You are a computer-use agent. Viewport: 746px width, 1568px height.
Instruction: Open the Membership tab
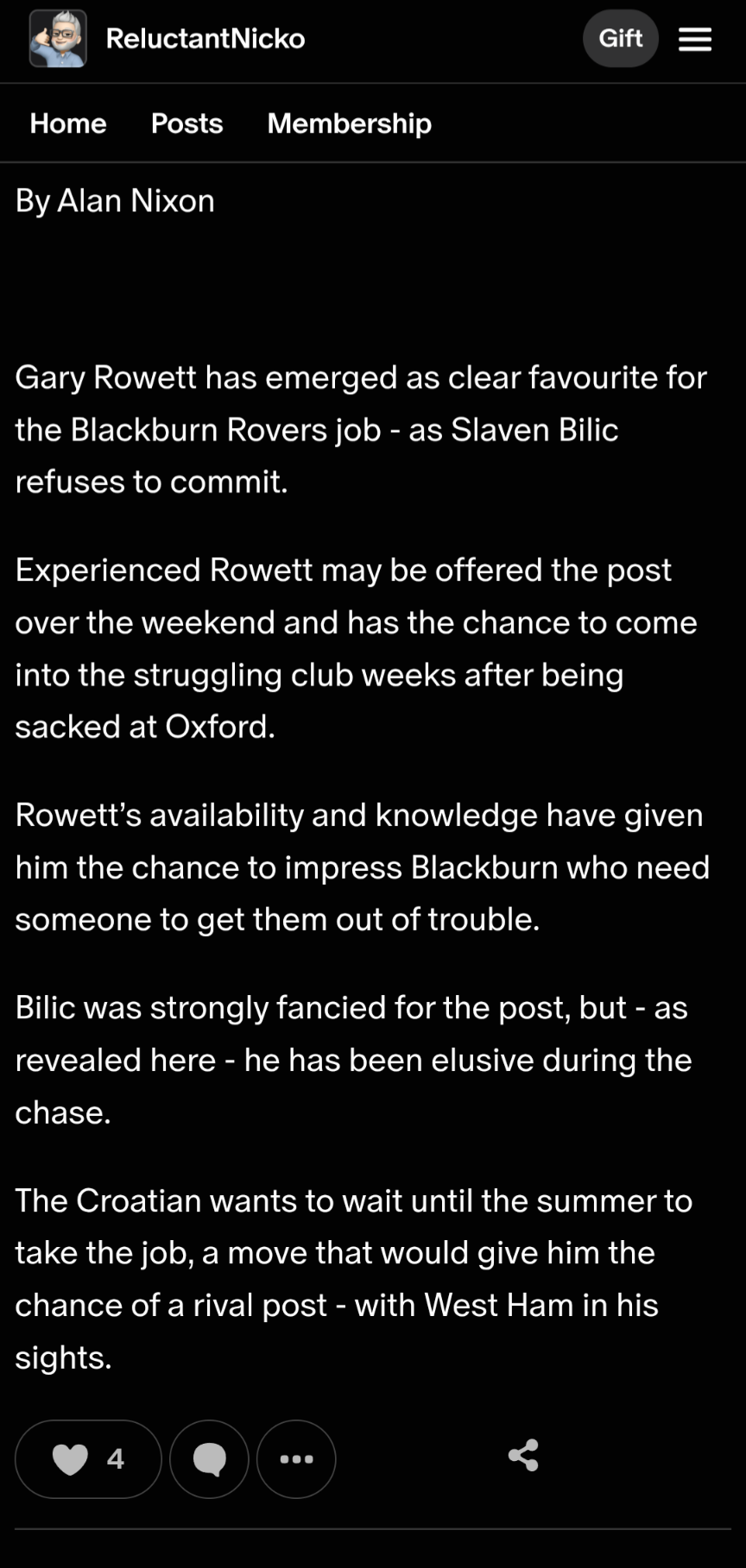coord(349,123)
